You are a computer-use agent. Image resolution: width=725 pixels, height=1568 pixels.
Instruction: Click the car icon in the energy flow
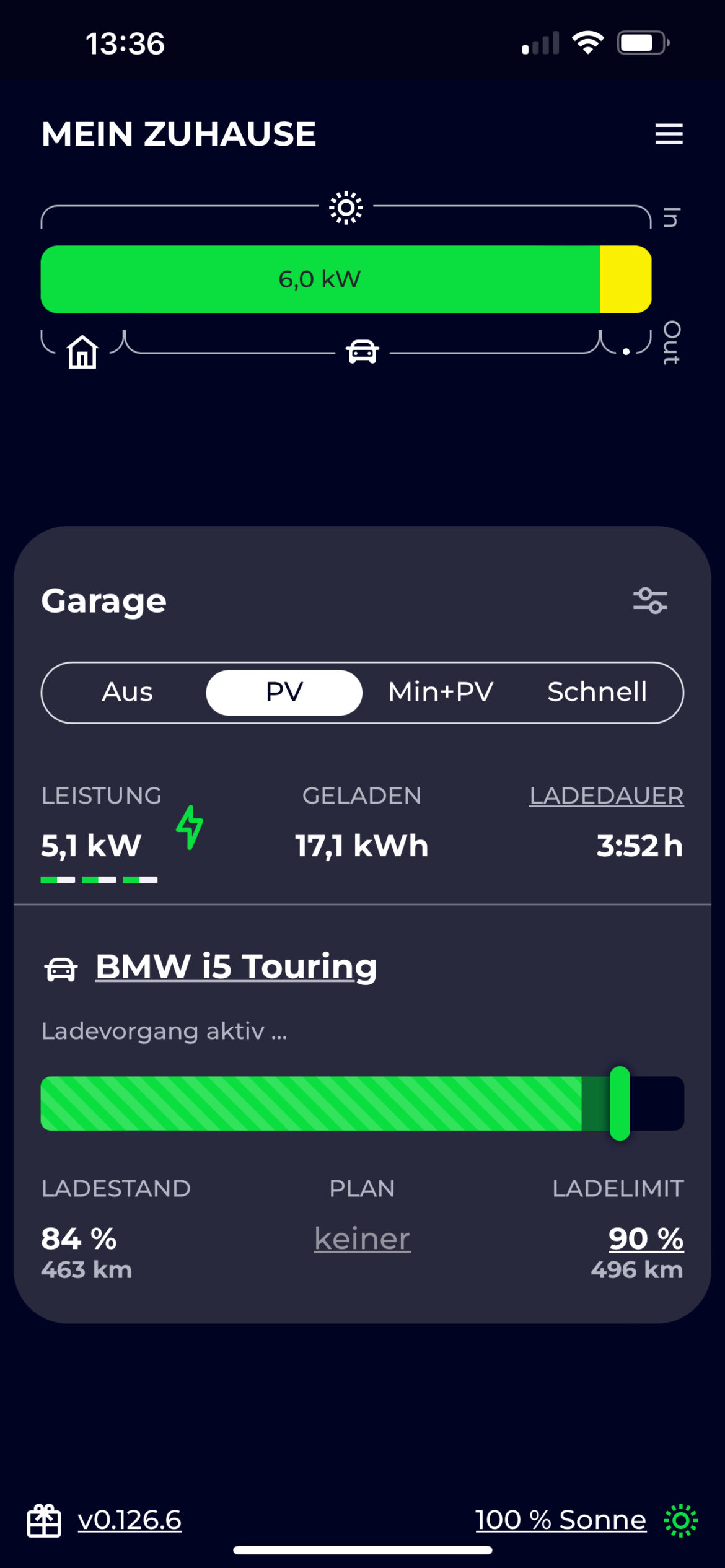pos(361,351)
